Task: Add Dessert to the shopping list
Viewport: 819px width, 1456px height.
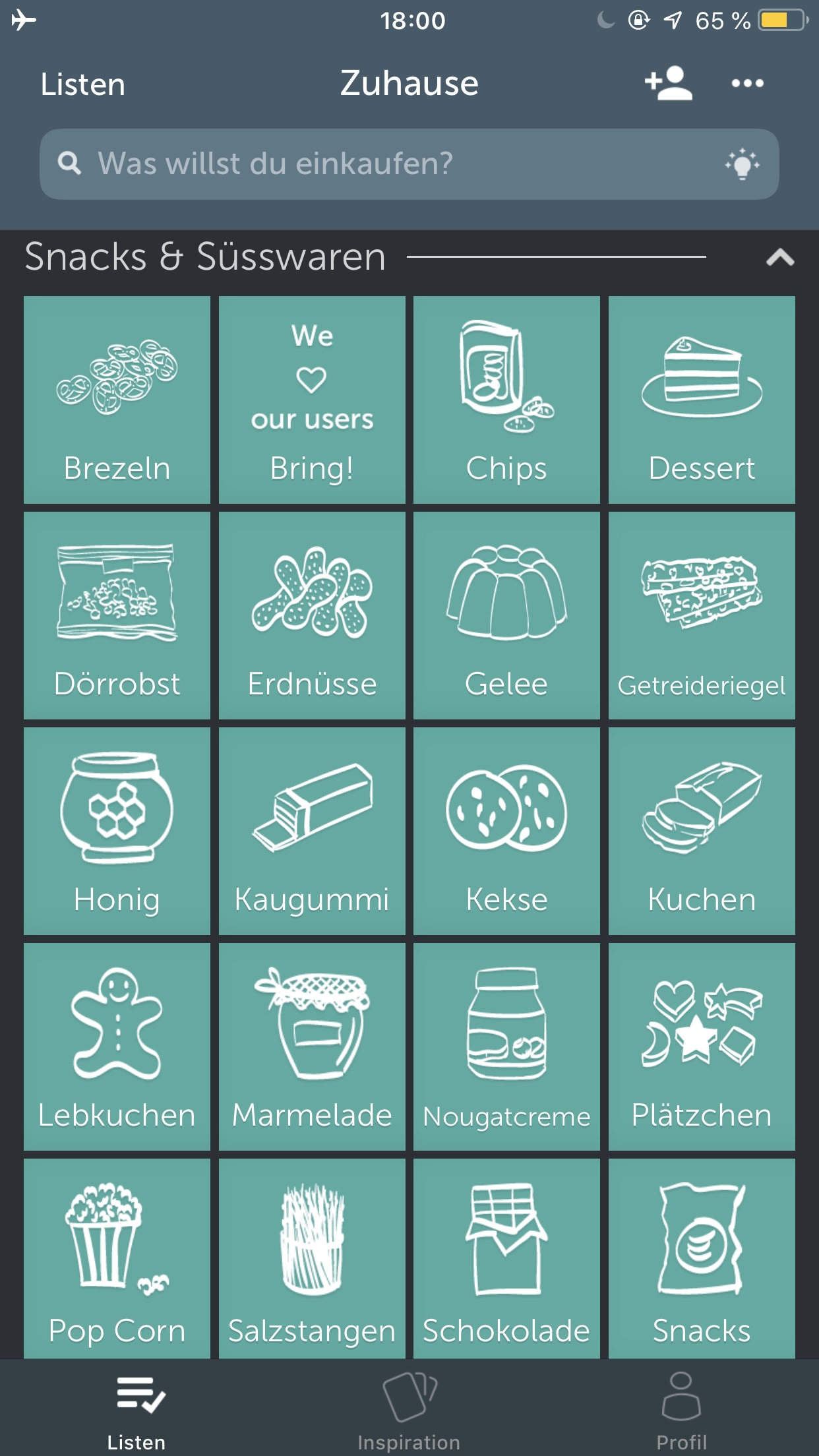Action: click(702, 400)
